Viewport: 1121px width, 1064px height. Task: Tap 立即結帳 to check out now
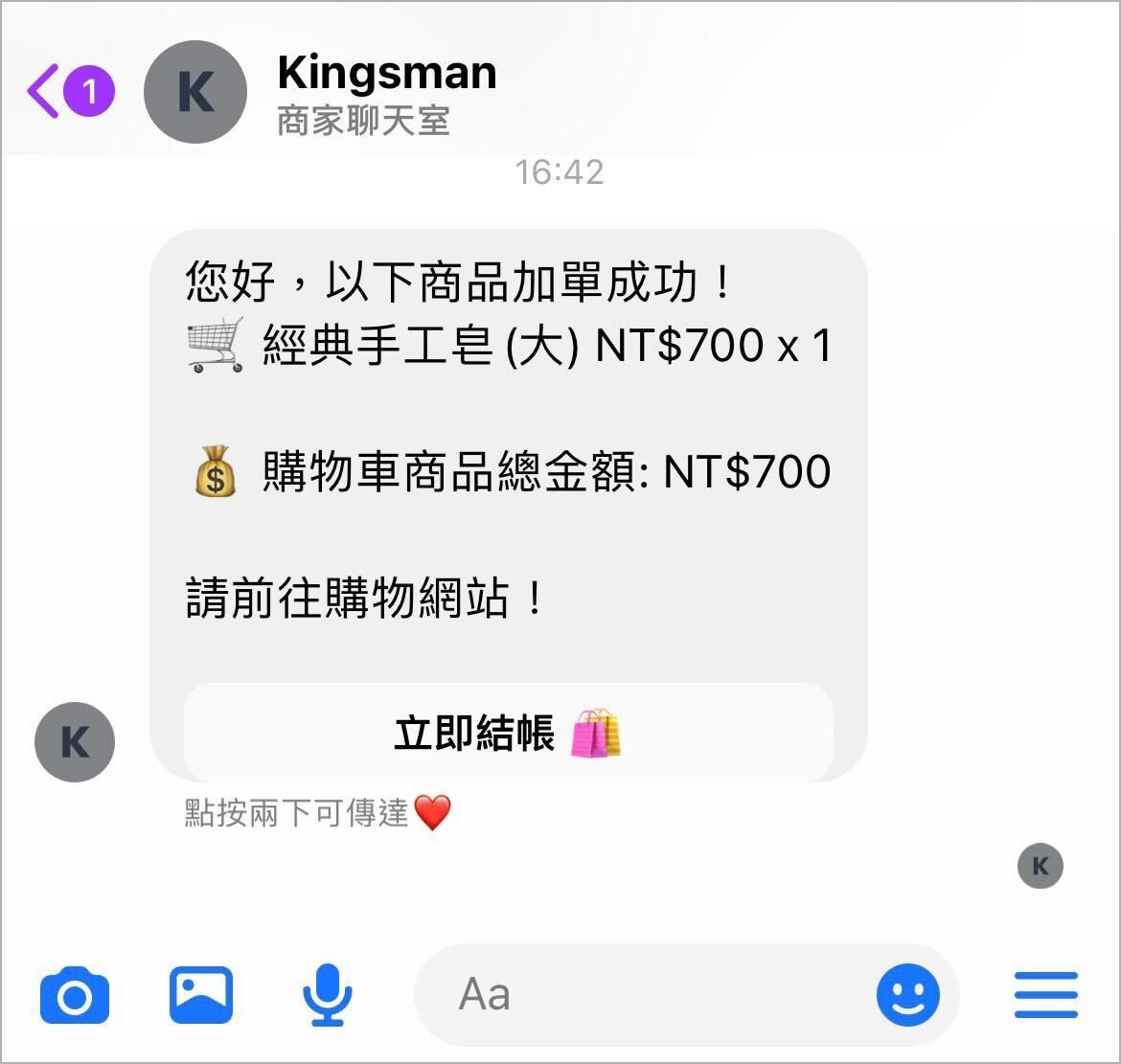click(x=508, y=734)
